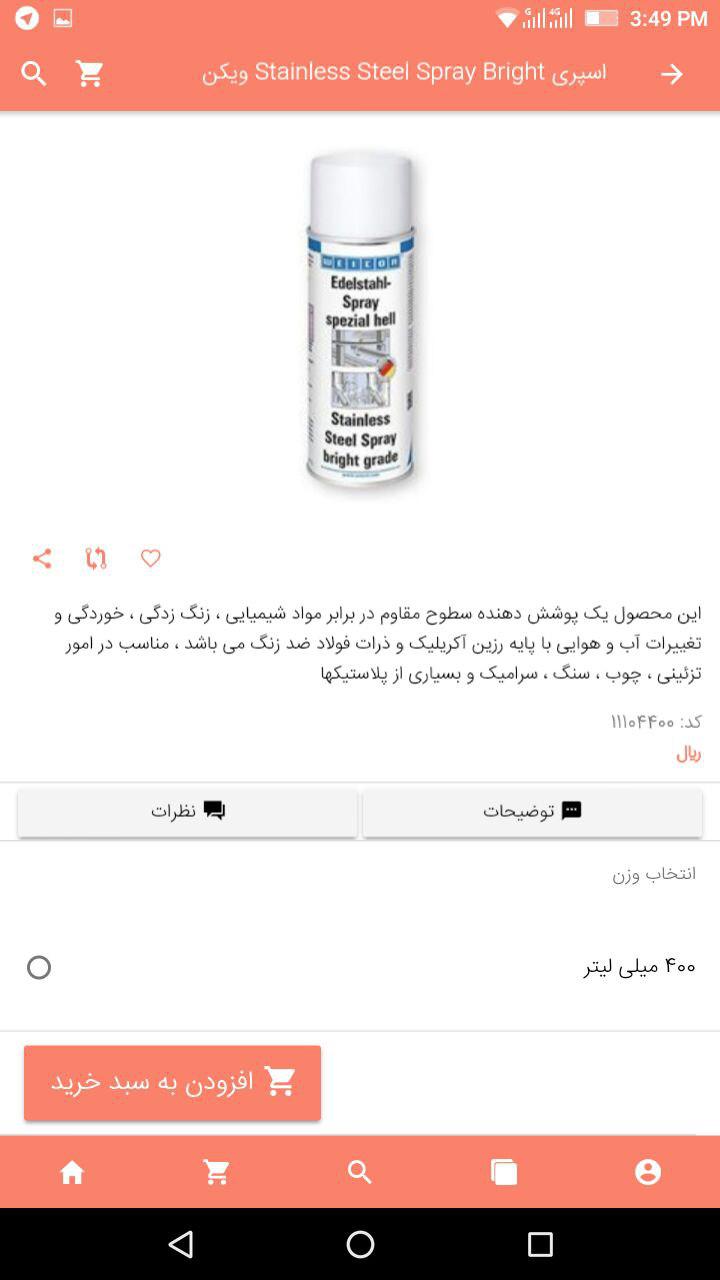Select the ۴۰۰ میلی لیتر option
Screen dimensions: 720x1280
pyautogui.click(x=39, y=967)
